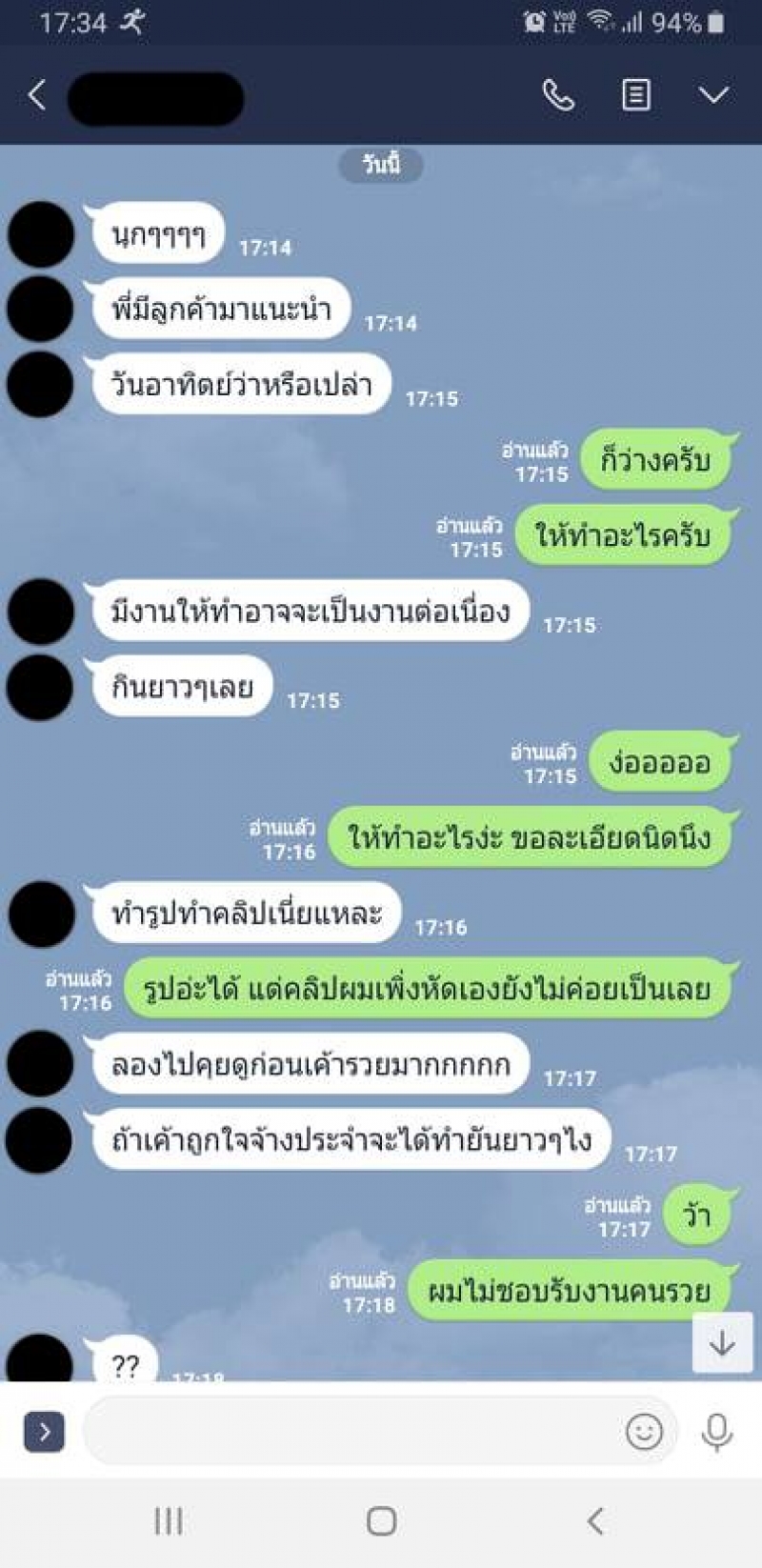Viewport: 762px width, 1568px height.
Task: Open the system recent apps view
Action: point(169,1521)
